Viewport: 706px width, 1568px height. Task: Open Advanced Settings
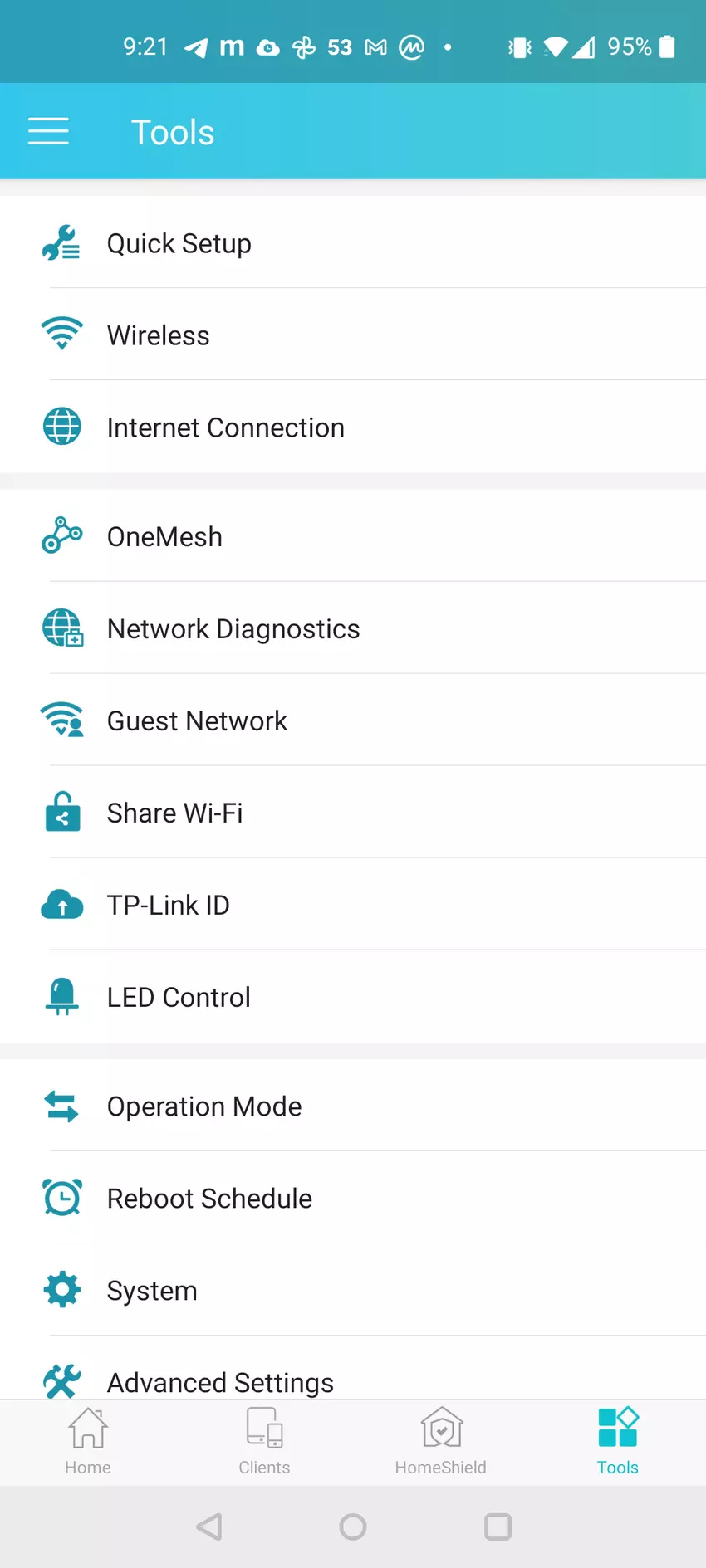(x=220, y=1381)
